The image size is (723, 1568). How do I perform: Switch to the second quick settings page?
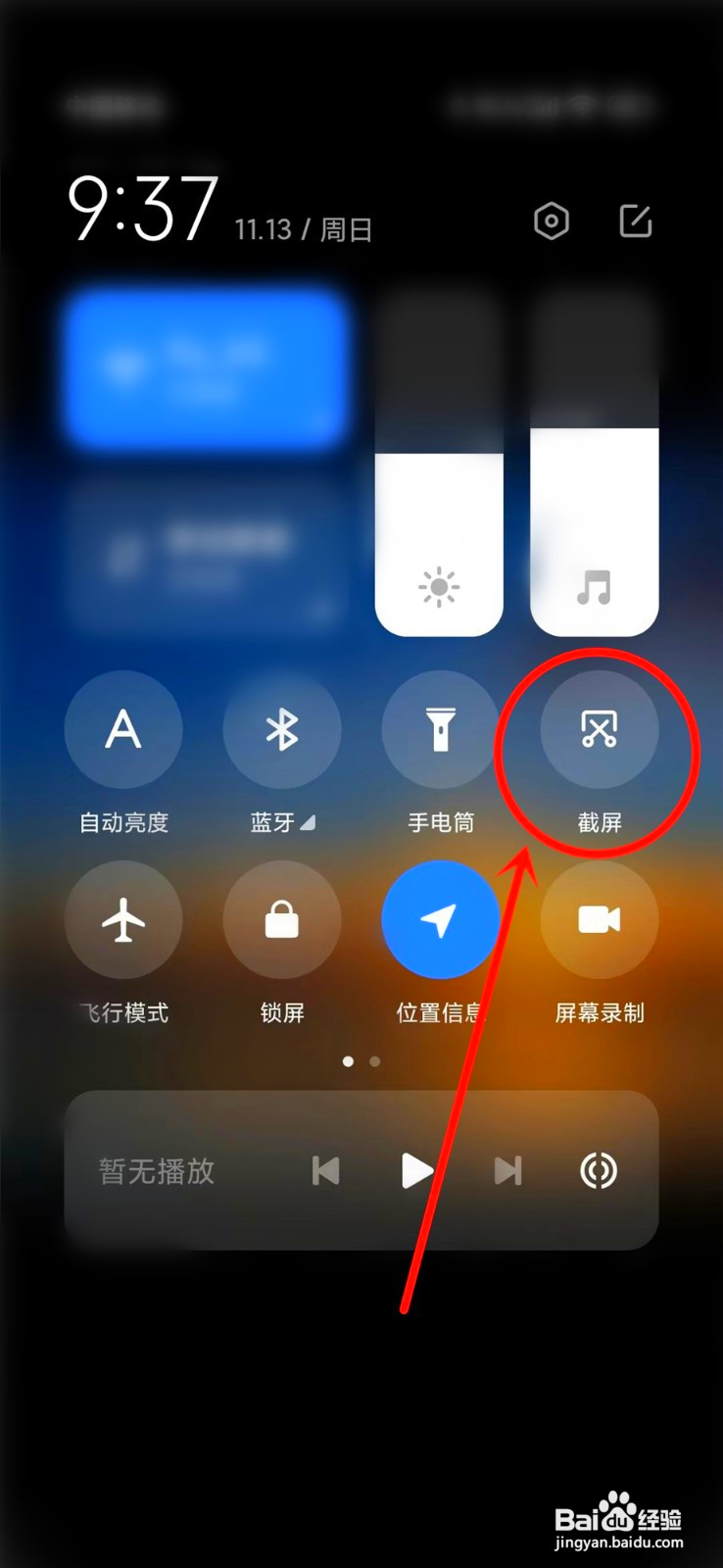pos(374,1060)
